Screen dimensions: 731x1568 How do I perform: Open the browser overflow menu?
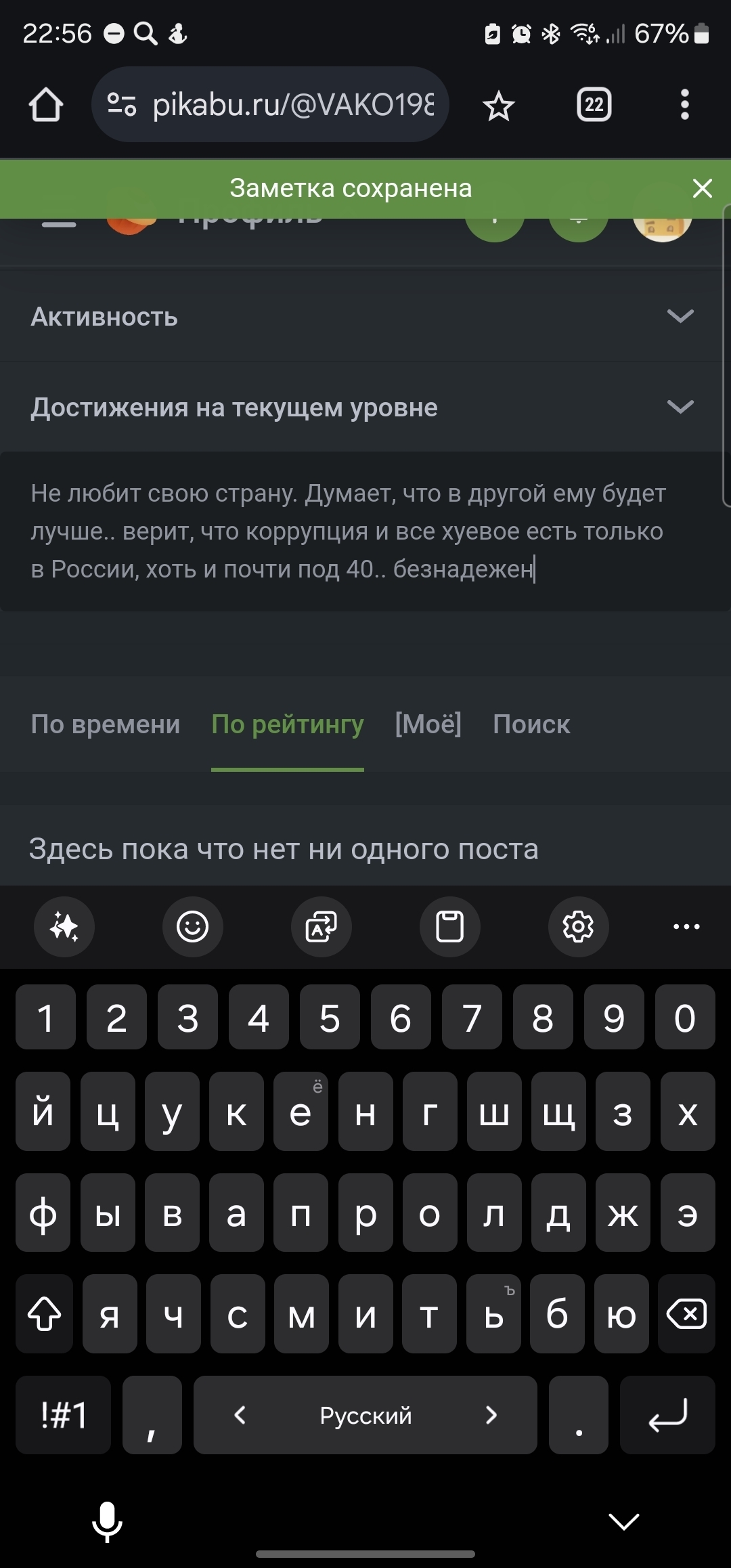click(x=684, y=105)
